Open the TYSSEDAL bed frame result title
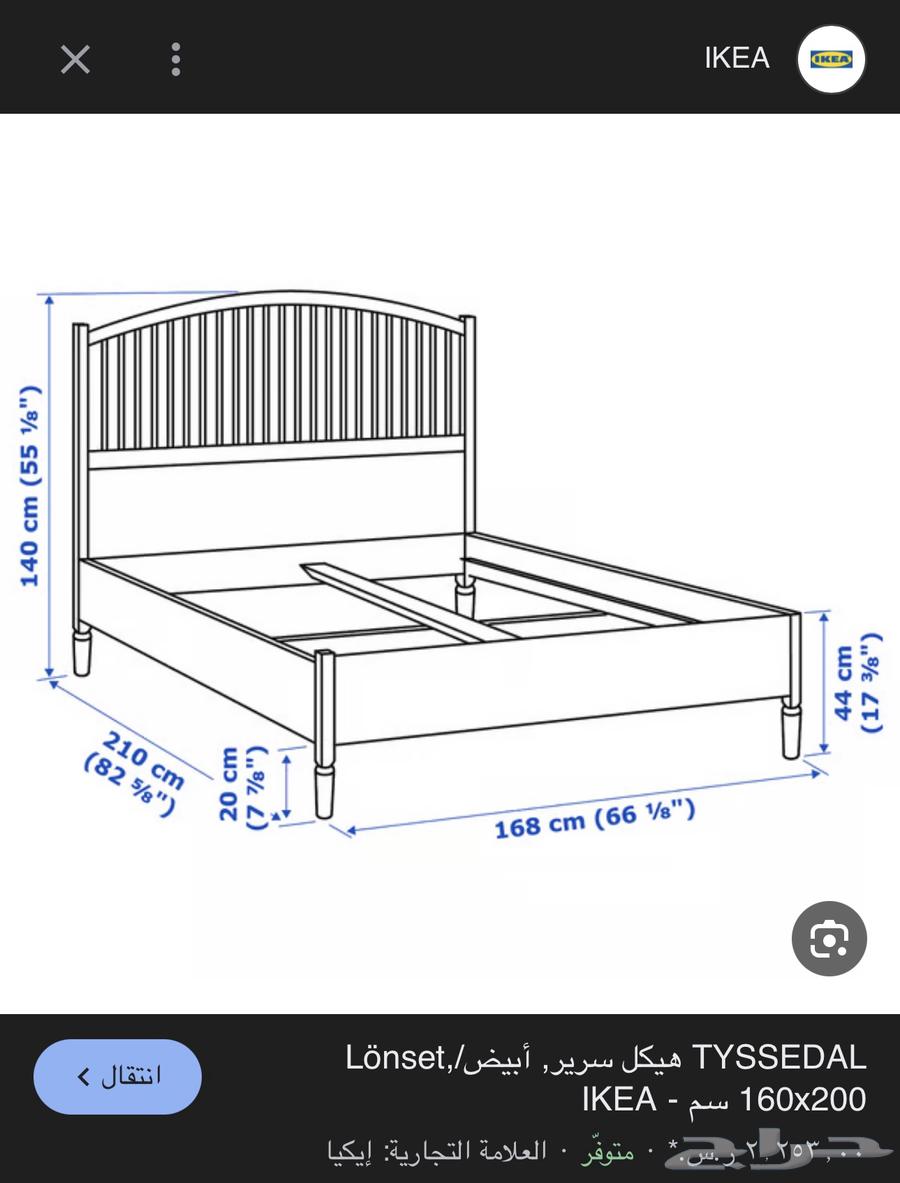 (606, 1078)
